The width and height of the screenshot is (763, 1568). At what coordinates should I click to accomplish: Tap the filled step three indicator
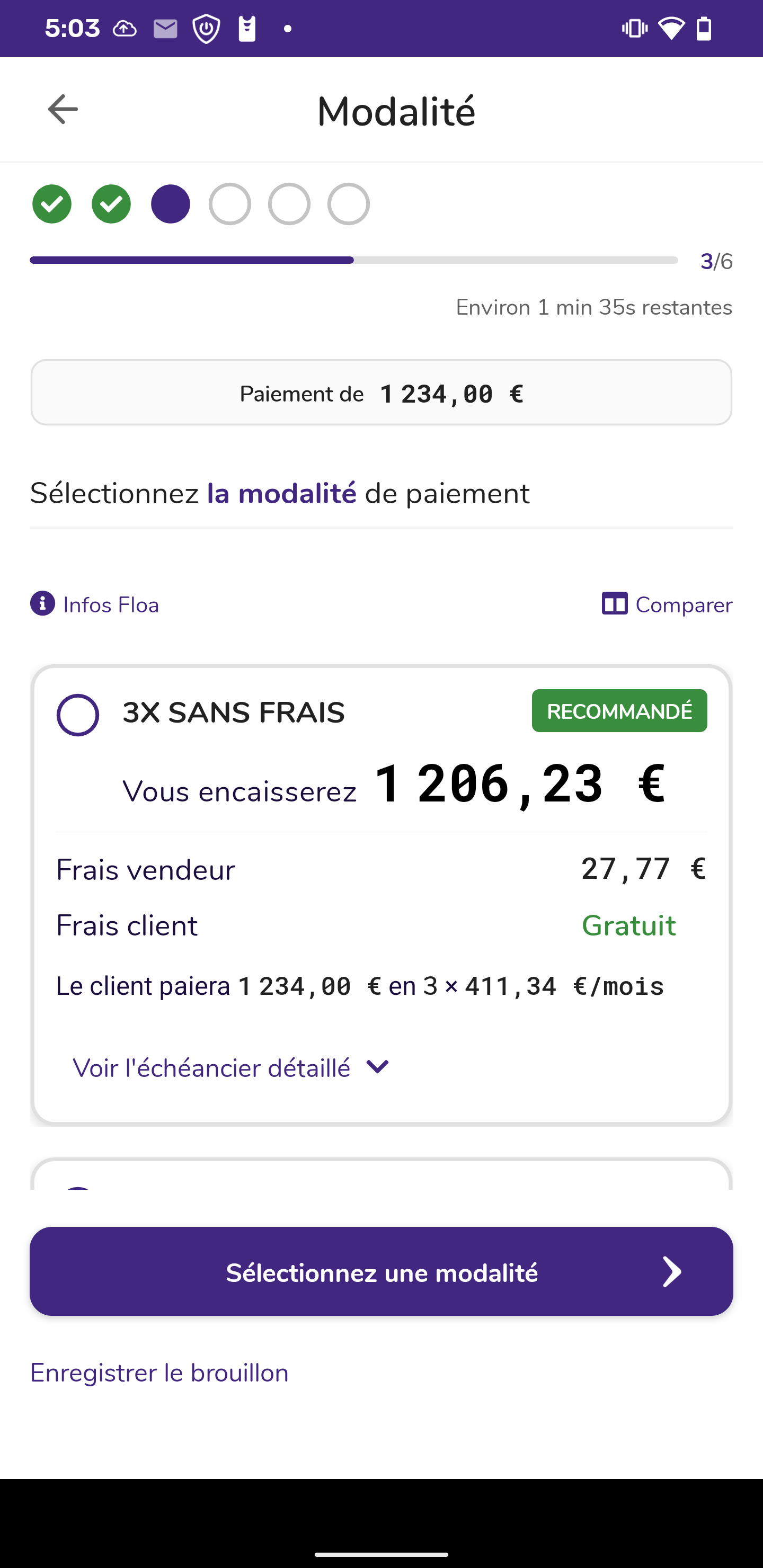click(x=170, y=203)
